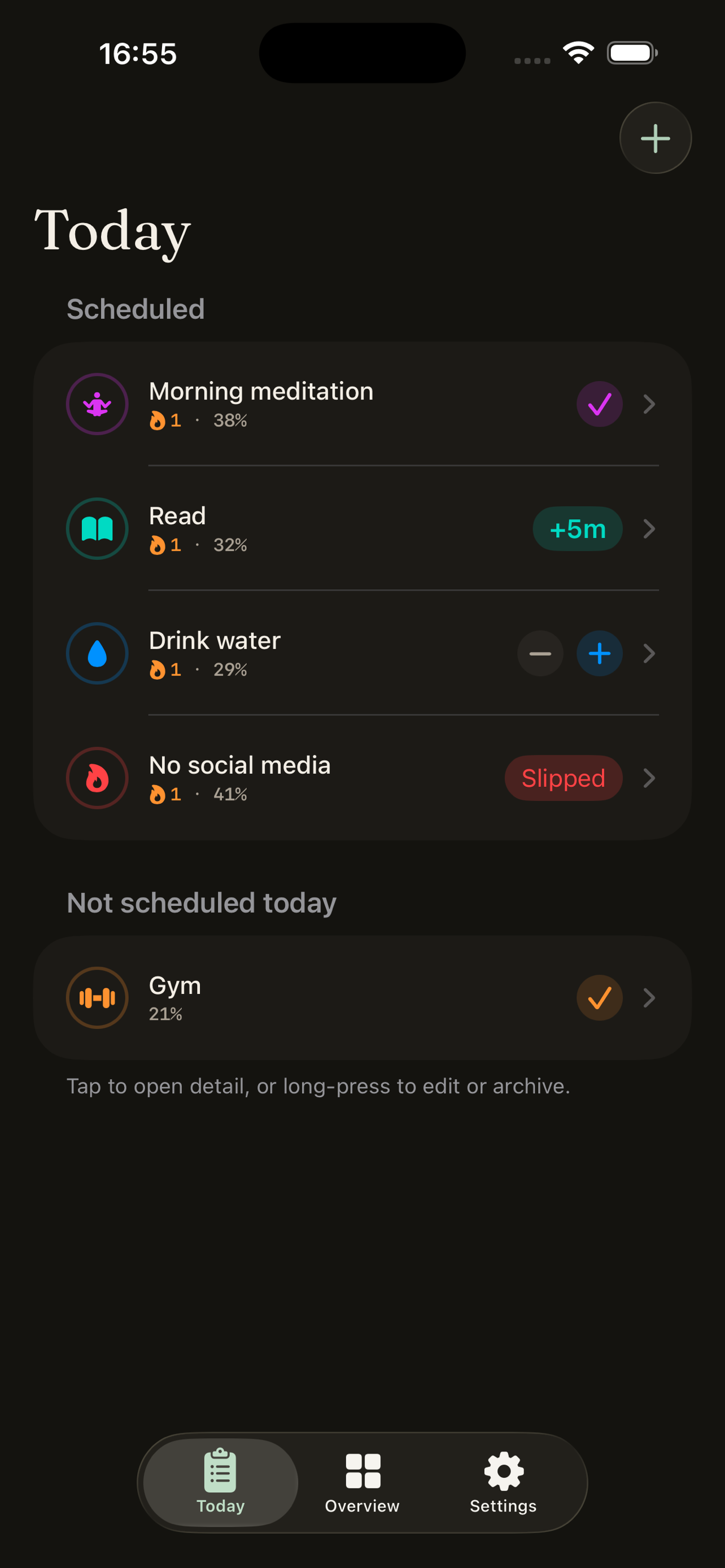Tap the Drink water droplet icon
The image size is (725, 1568).
pos(97,653)
